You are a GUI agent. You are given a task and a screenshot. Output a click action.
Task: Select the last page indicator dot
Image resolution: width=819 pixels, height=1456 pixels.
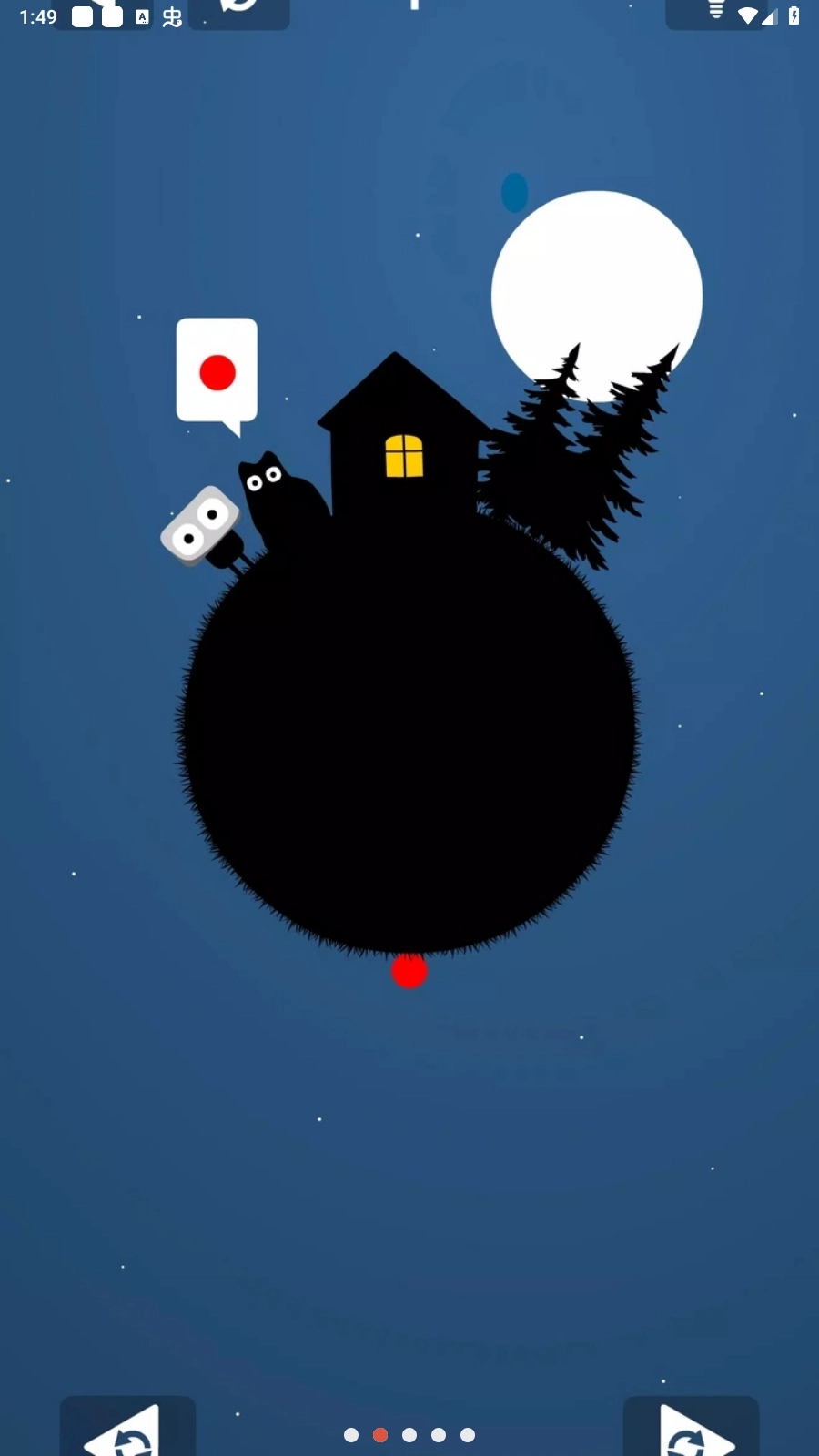tap(468, 1435)
